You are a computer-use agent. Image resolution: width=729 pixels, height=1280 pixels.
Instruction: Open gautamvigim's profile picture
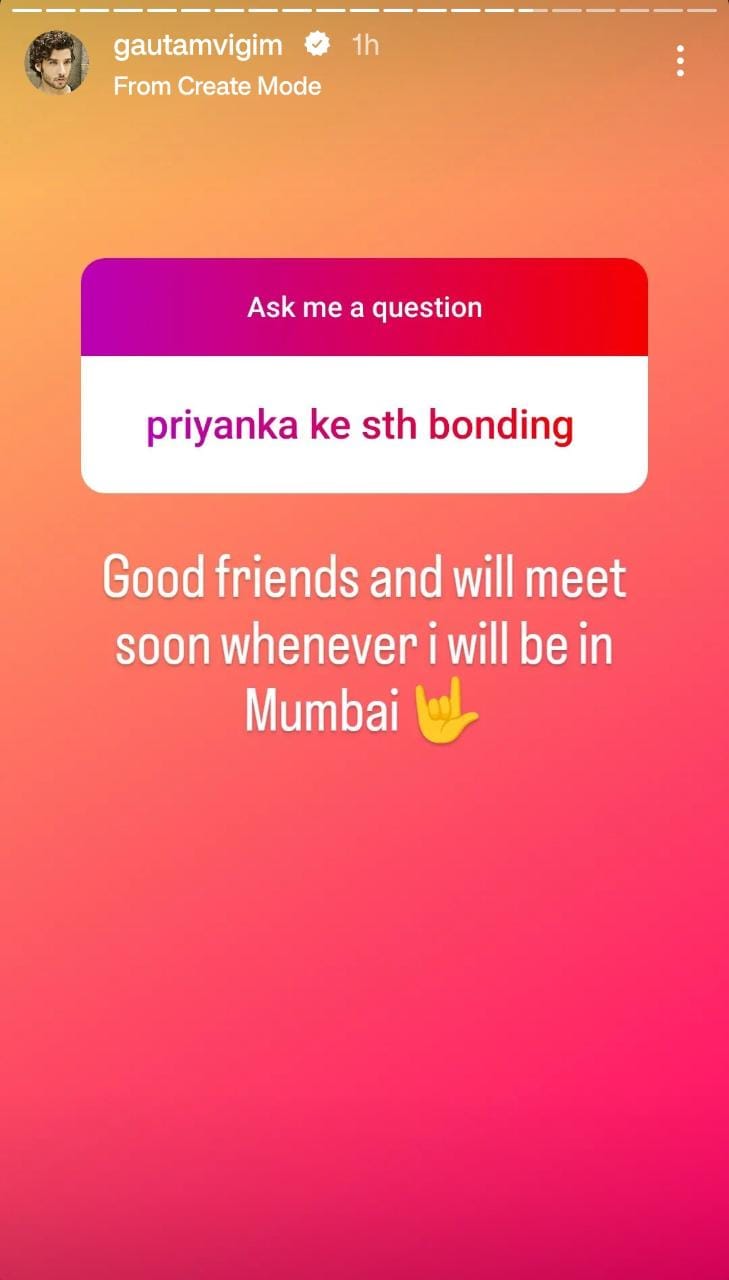[x=56, y=62]
